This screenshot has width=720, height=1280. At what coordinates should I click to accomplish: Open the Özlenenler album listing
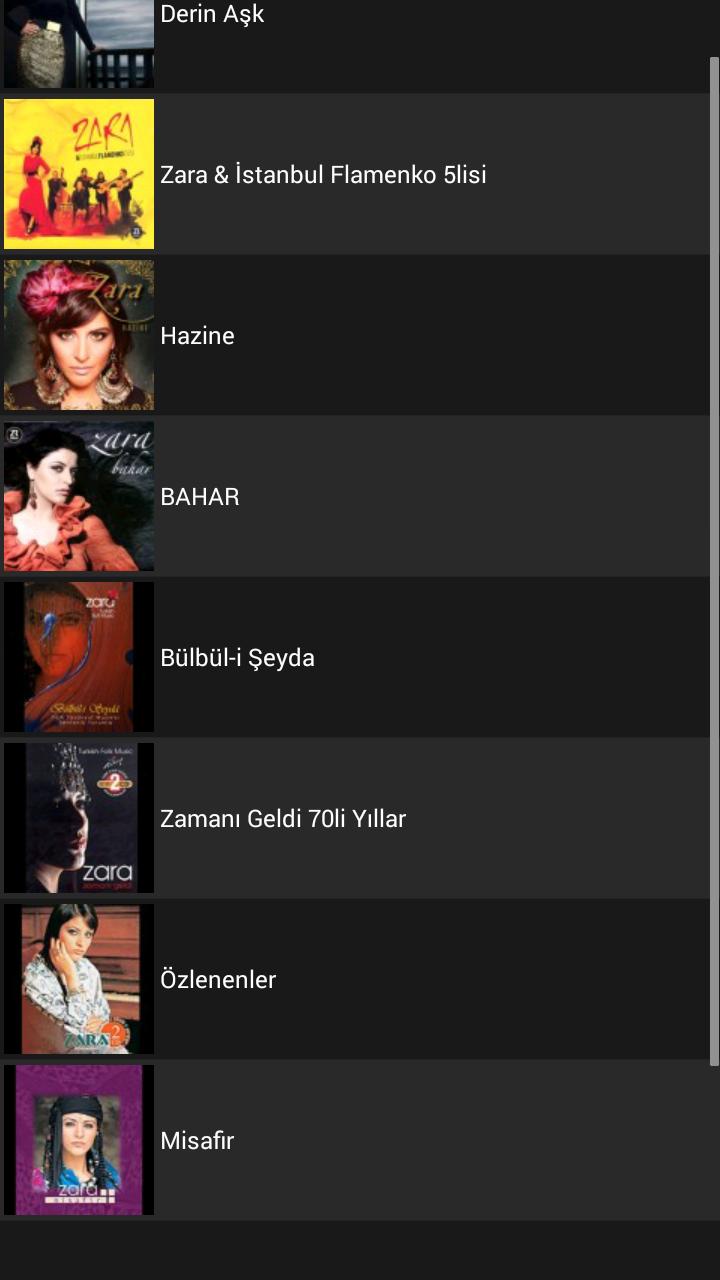pos(218,979)
